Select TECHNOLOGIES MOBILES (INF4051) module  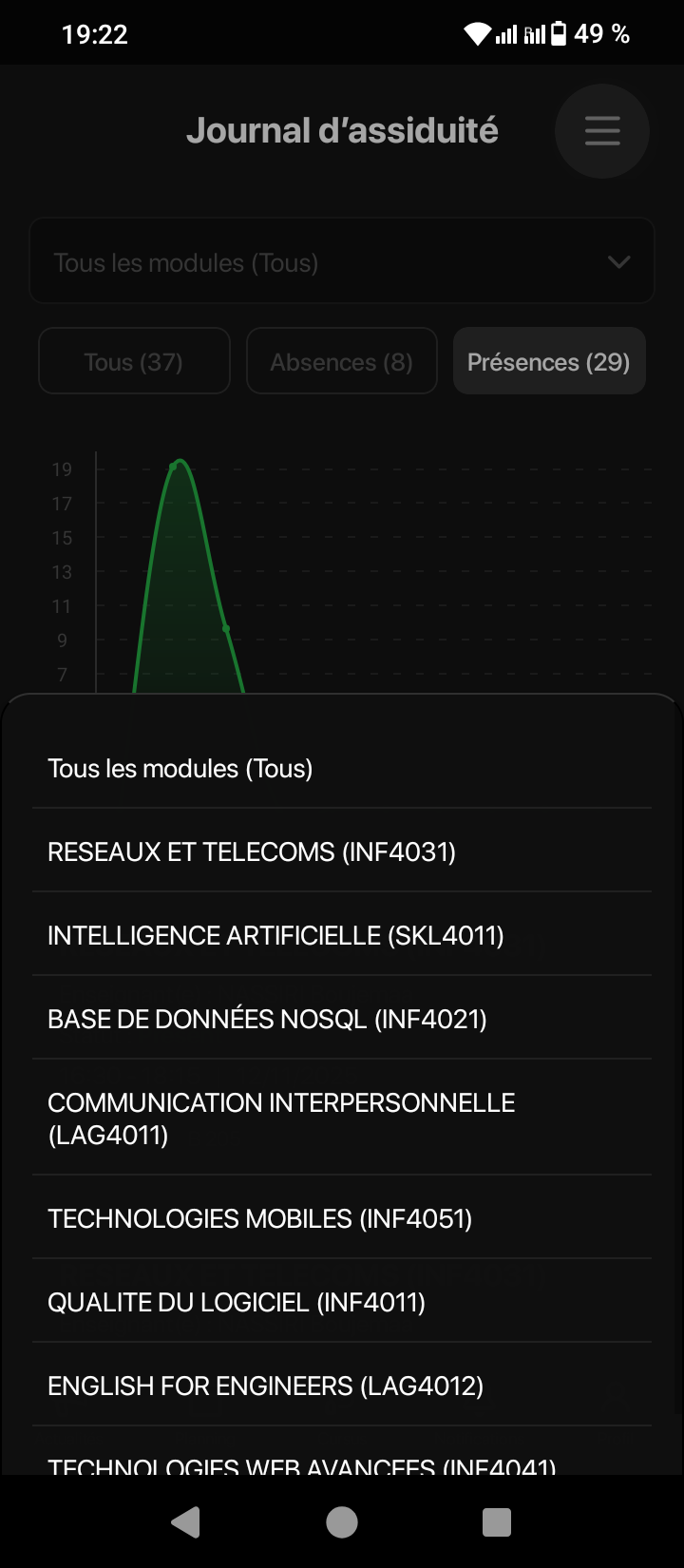(x=259, y=1218)
